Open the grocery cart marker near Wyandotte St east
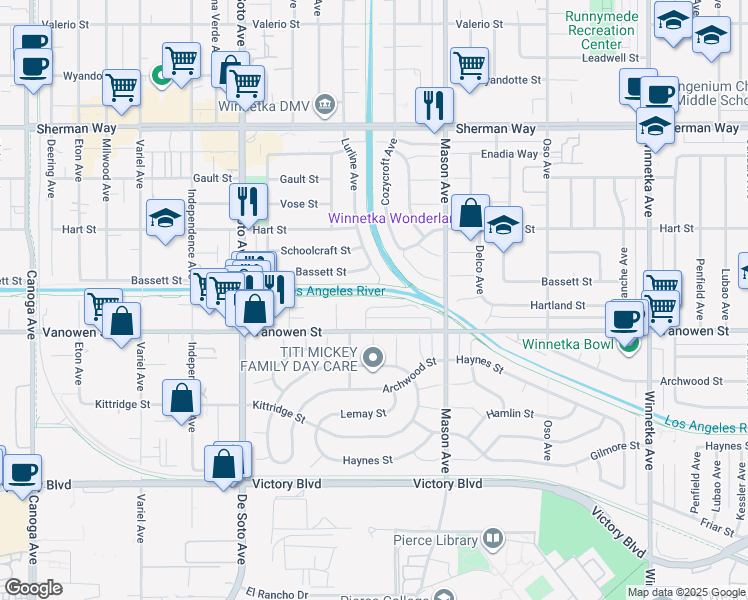Viewport: 748px width, 600px height. 469,65
